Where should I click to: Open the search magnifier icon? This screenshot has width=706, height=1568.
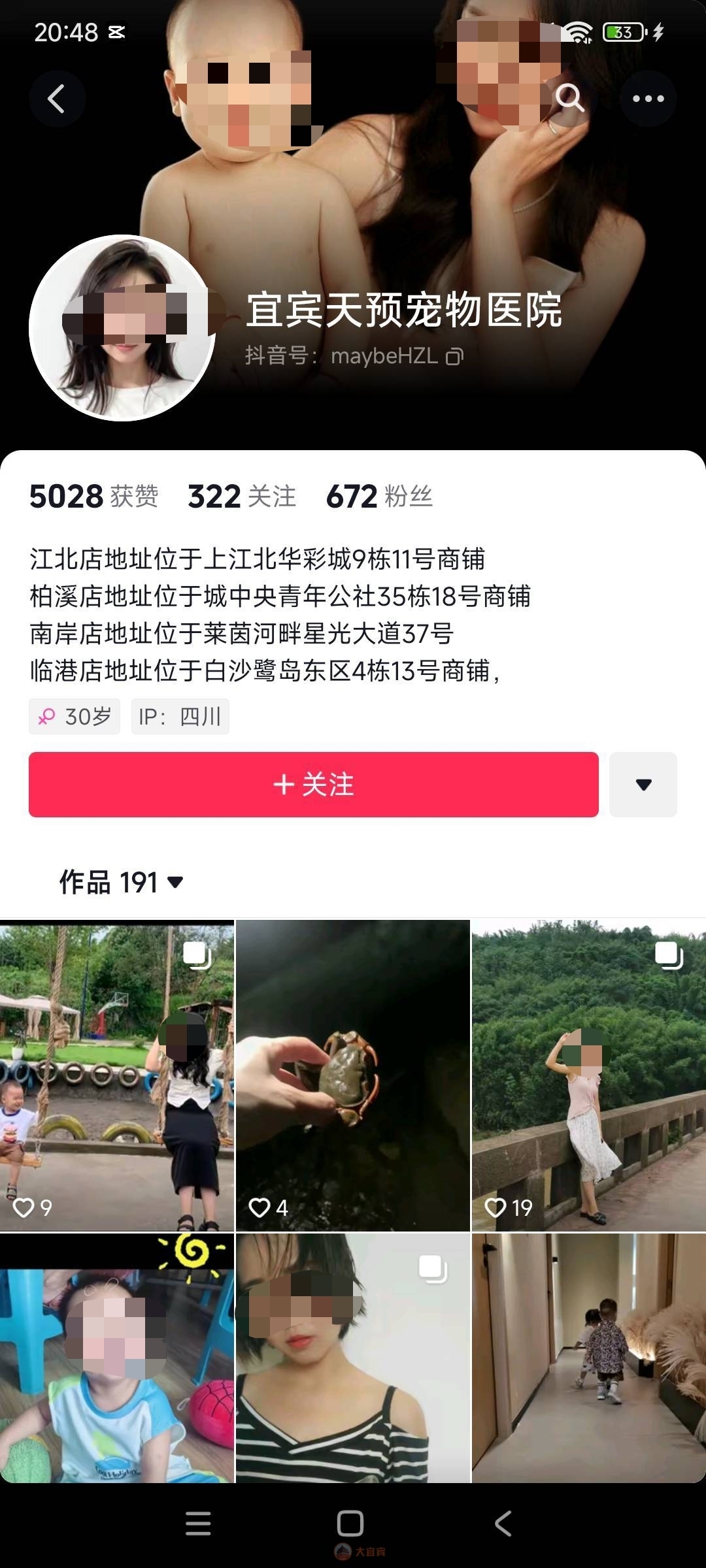tap(569, 99)
